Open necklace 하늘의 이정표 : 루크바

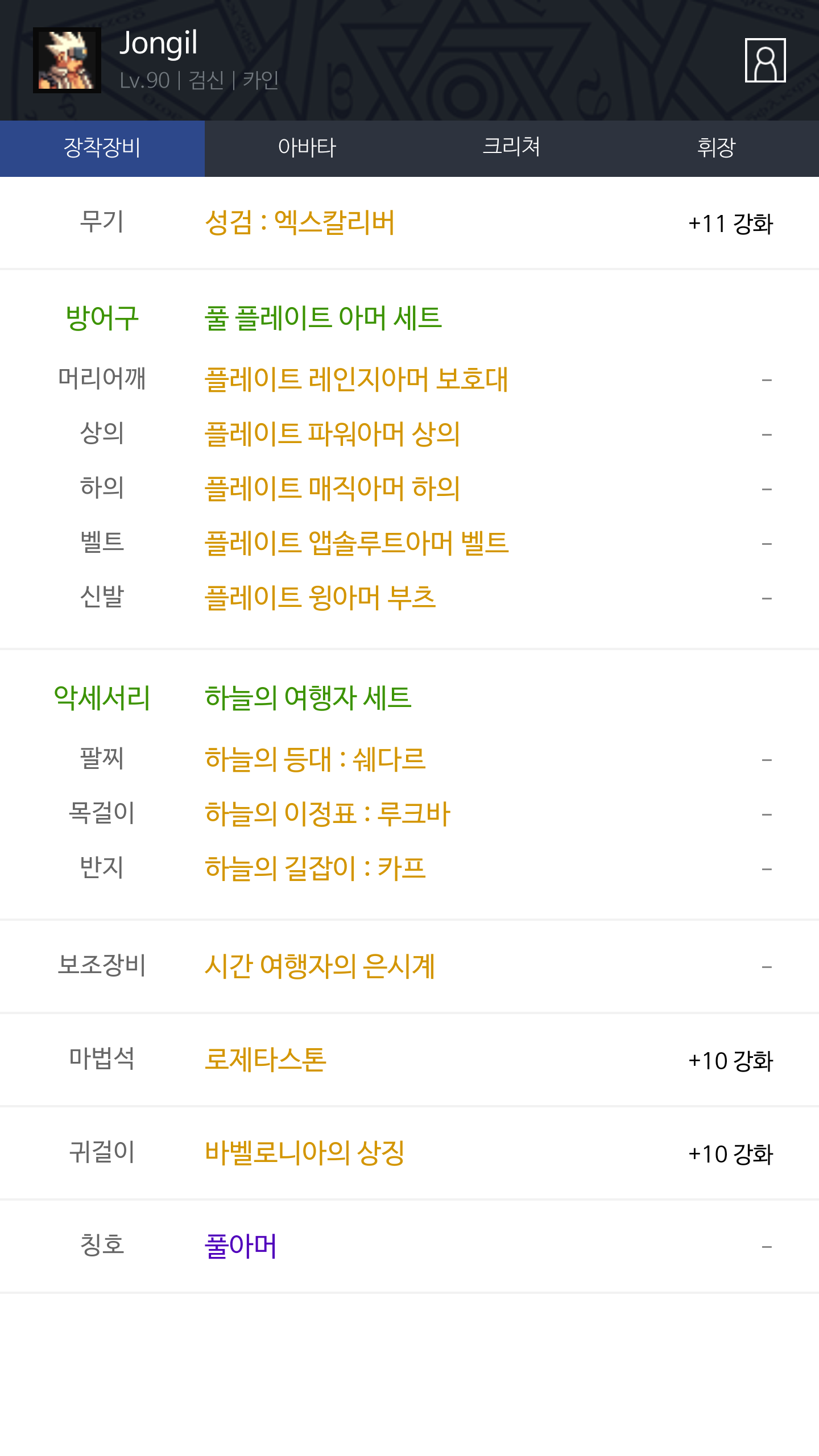[328, 814]
